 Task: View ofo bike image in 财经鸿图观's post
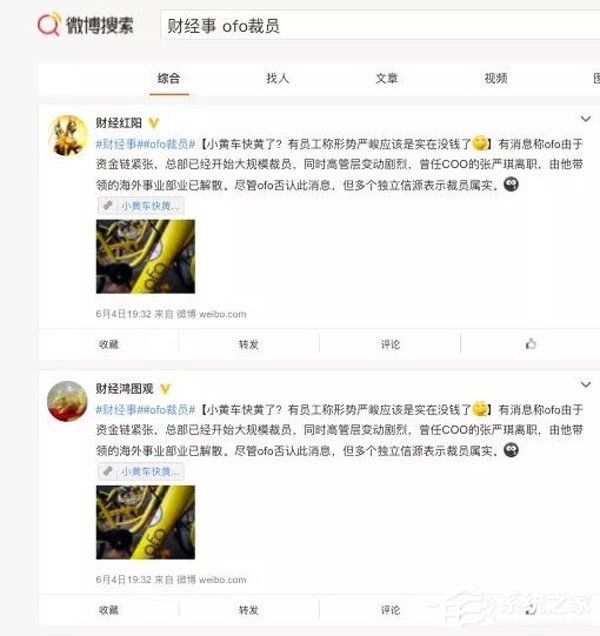pos(145,522)
